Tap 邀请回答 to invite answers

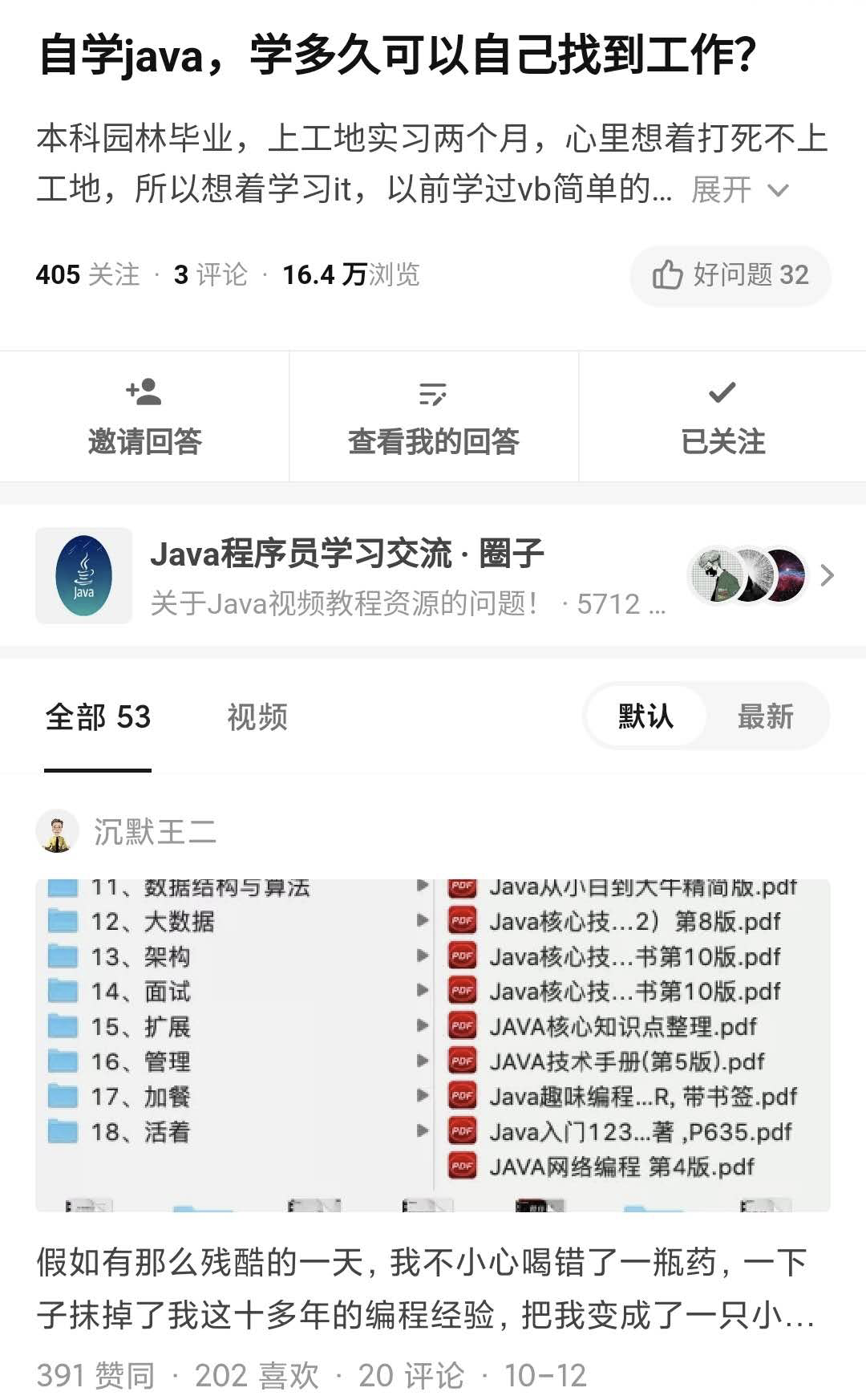[144, 417]
